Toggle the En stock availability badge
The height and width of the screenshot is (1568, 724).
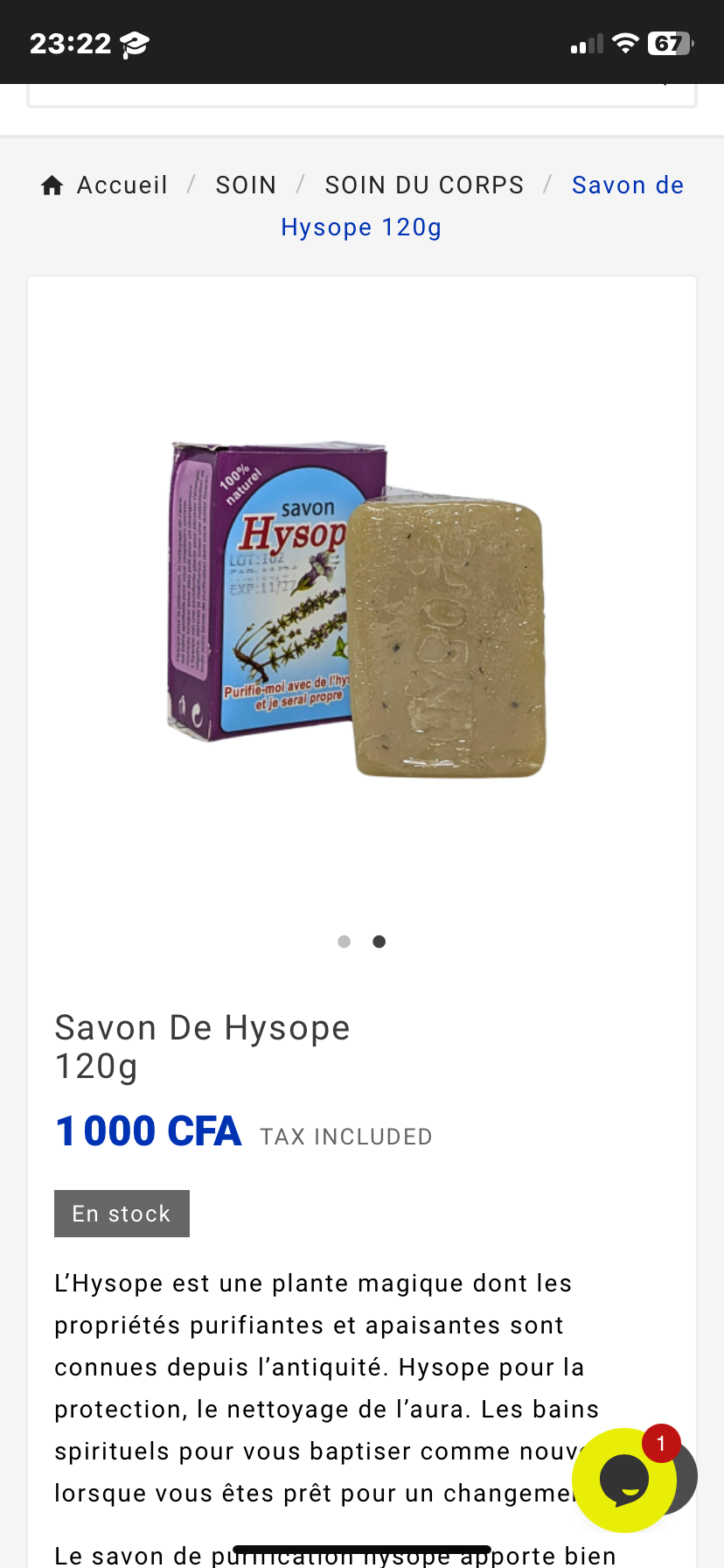pyautogui.click(x=122, y=1213)
